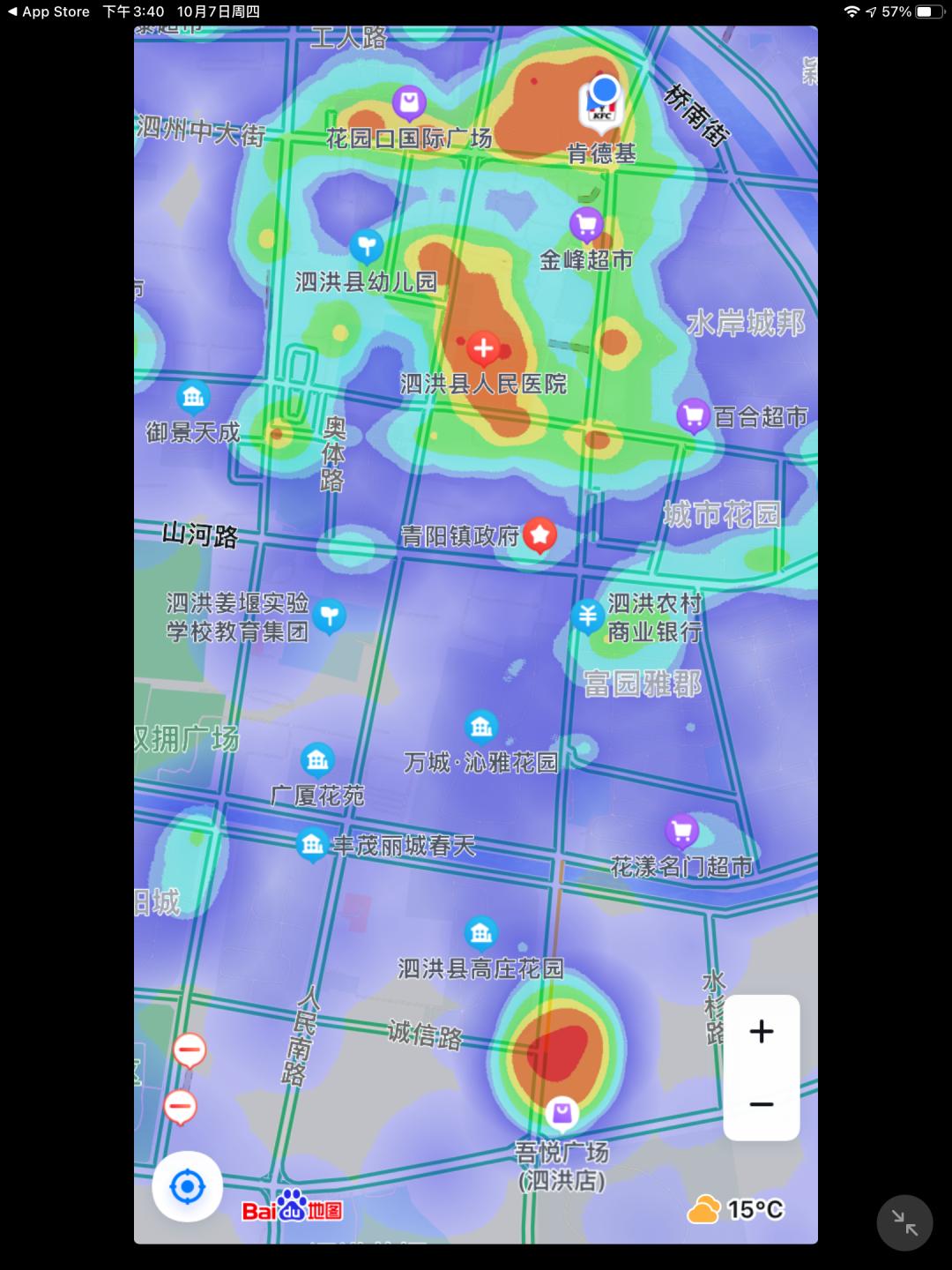Select 青阳镇政府 government marker
This screenshot has height=1270, width=952.
coord(539,534)
